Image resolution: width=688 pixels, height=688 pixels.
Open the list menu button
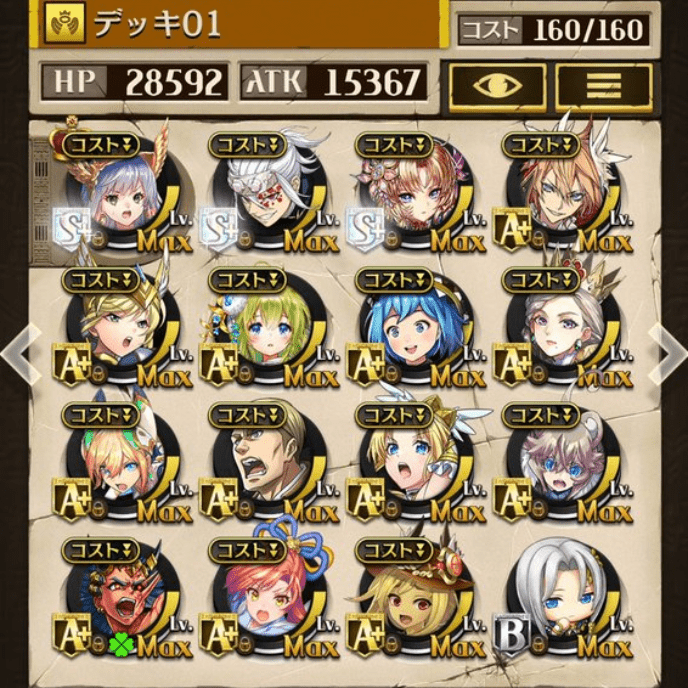point(603,83)
